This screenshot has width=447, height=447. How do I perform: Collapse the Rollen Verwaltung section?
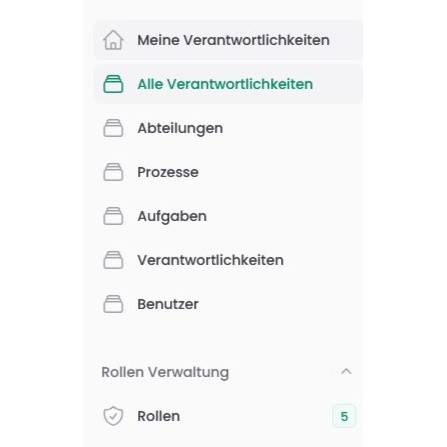point(346,372)
